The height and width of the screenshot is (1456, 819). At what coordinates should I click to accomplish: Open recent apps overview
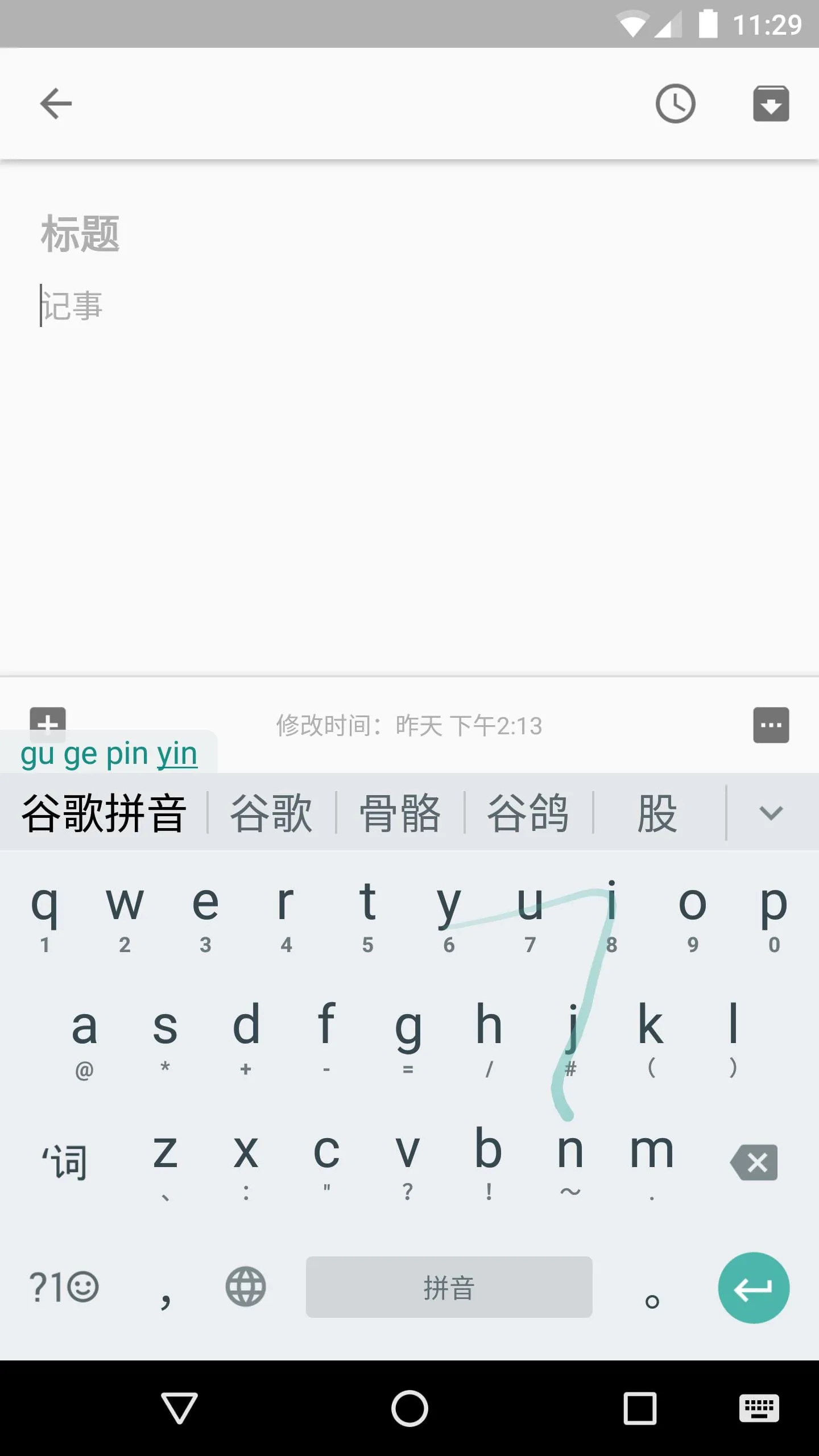click(639, 1408)
